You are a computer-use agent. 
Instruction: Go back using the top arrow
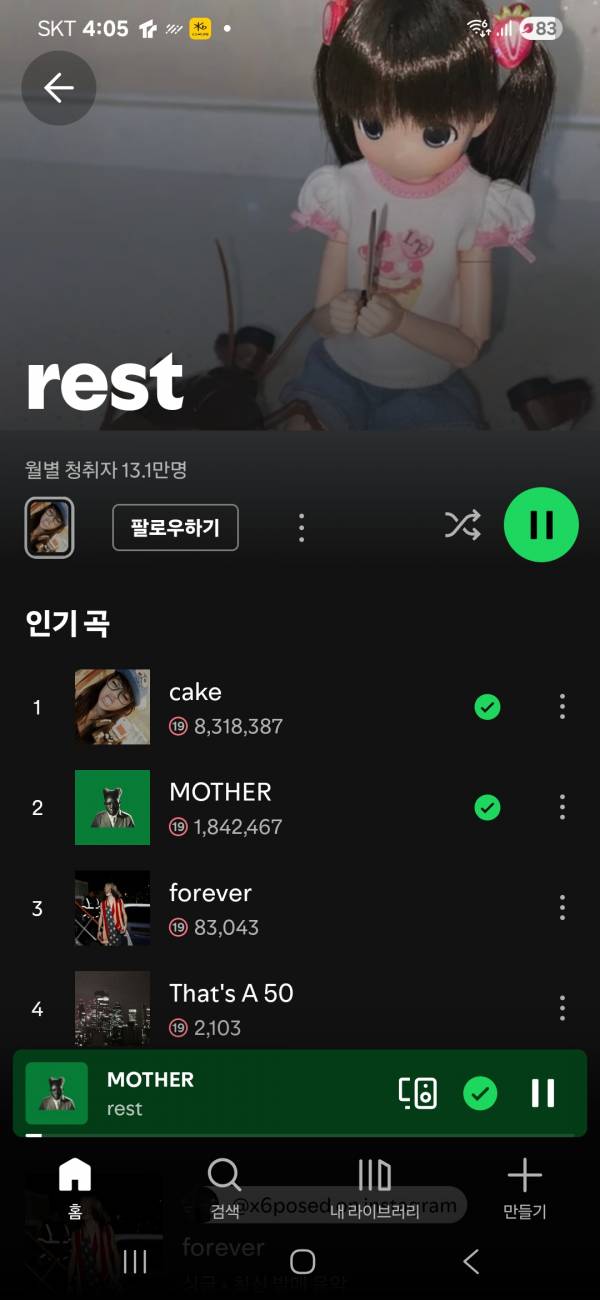pyautogui.click(x=58, y=88)
